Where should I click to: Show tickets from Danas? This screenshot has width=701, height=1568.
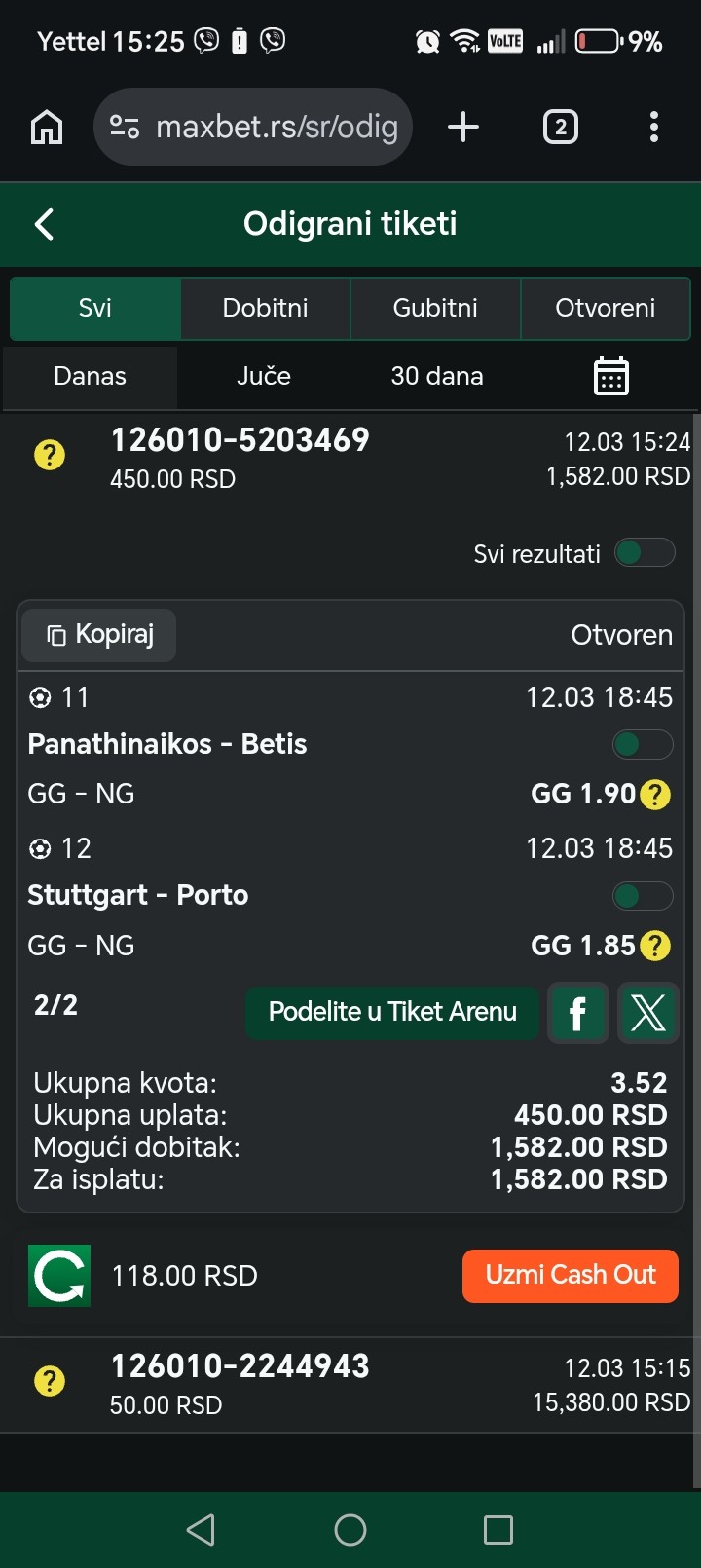click(90, 376)
